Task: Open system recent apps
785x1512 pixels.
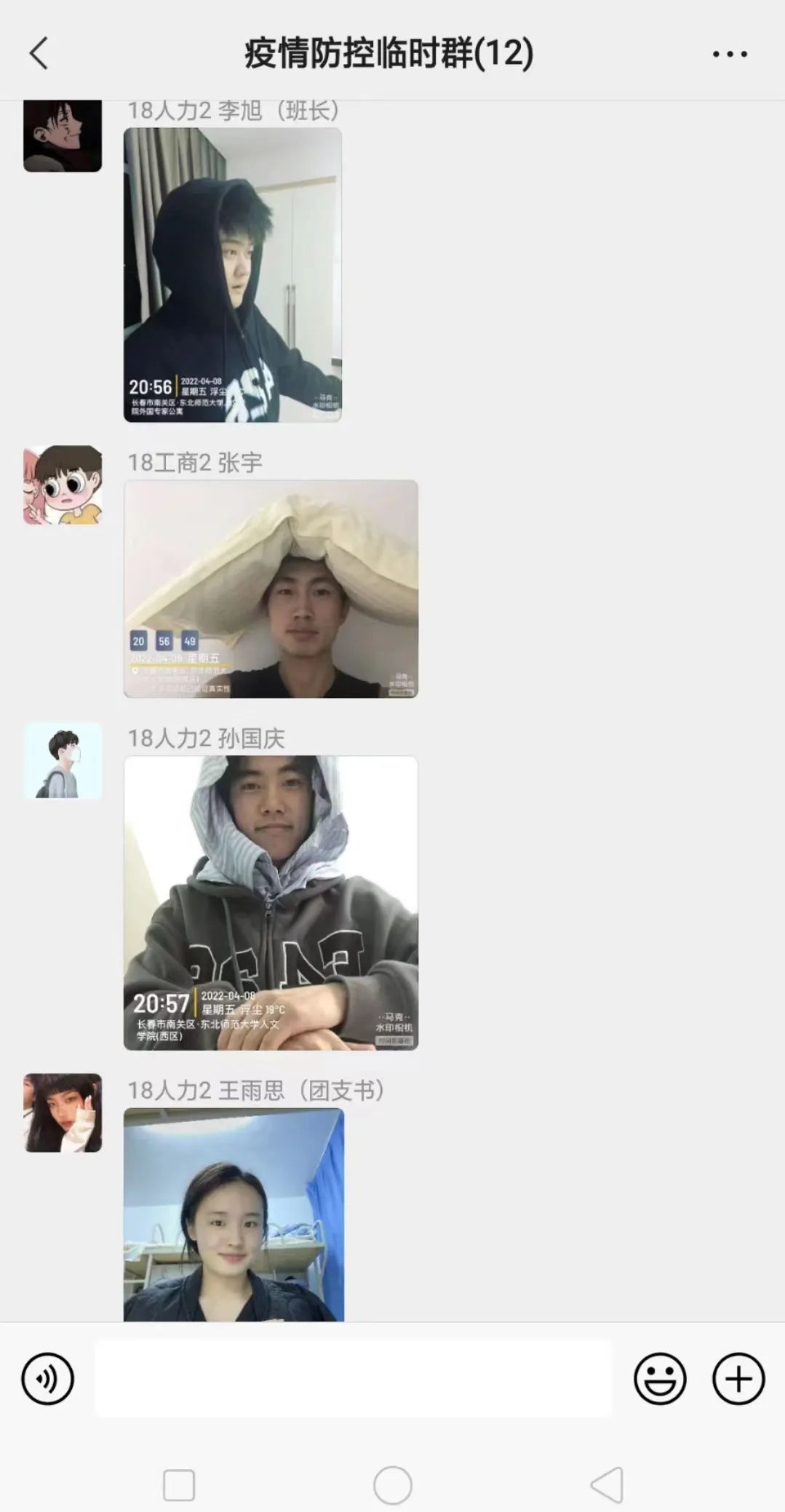Action: tap(179, 1485)
